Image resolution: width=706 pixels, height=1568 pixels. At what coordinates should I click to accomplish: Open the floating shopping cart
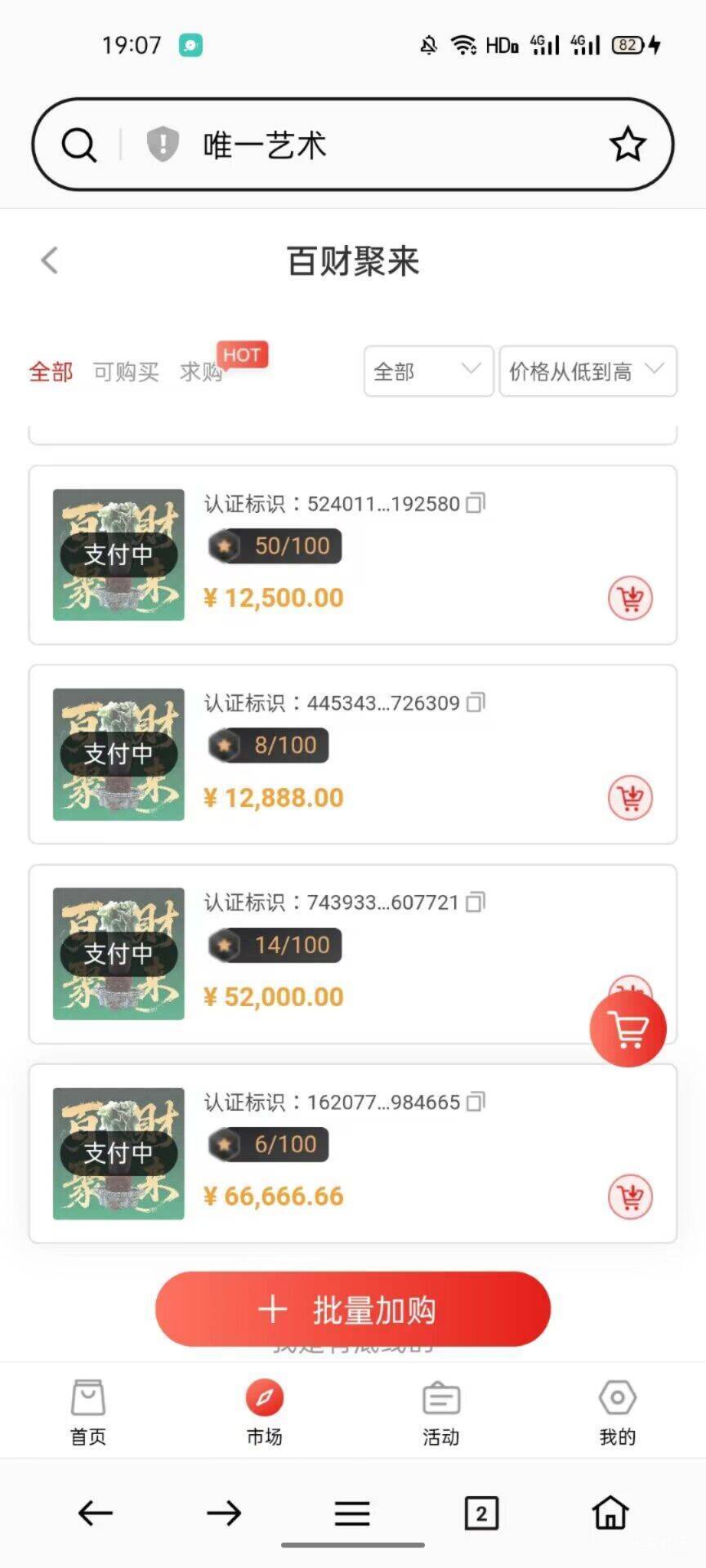click(x=628, y=1030)
